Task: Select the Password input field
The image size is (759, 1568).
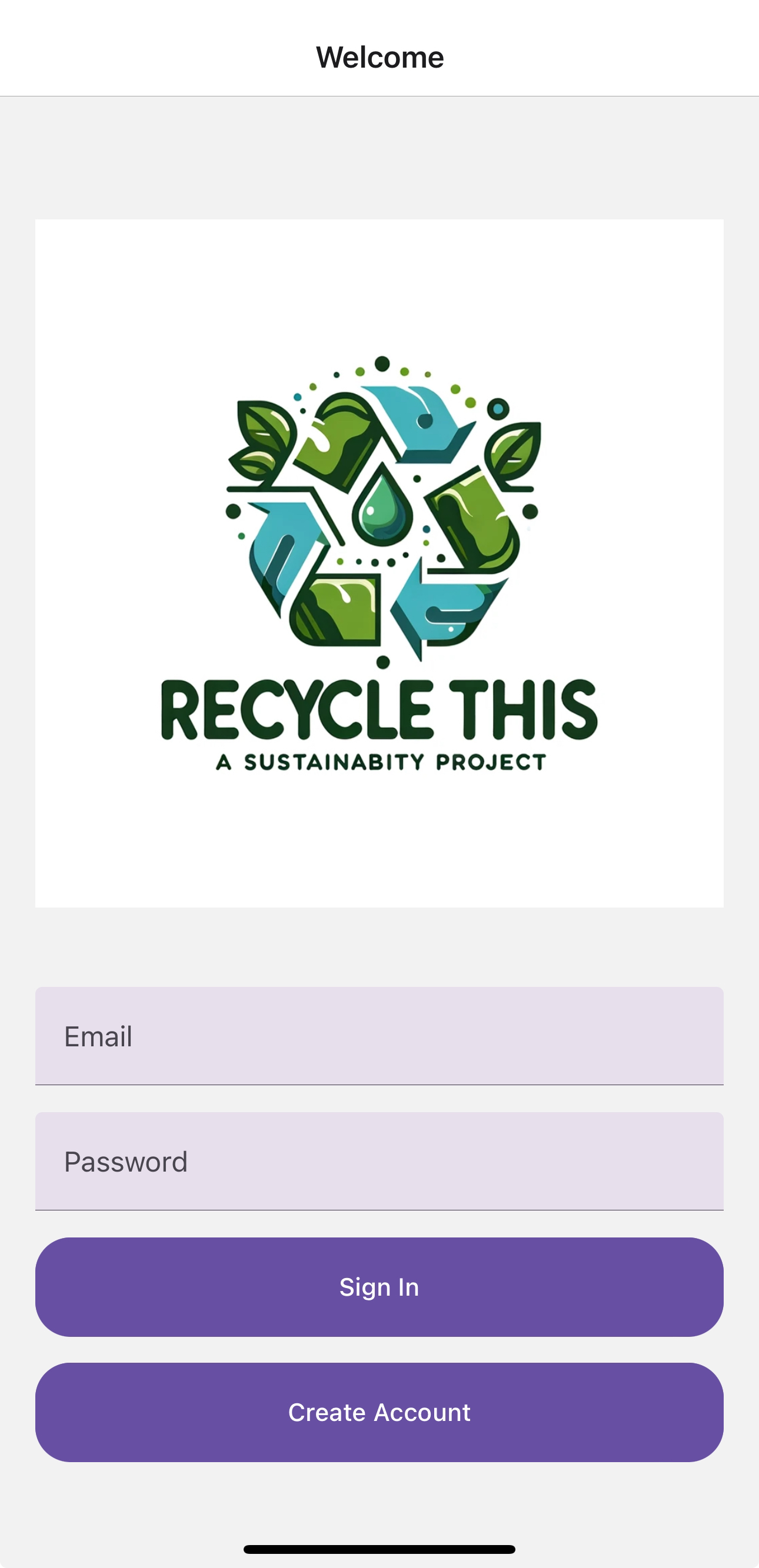Action: tap(379, 1161)
